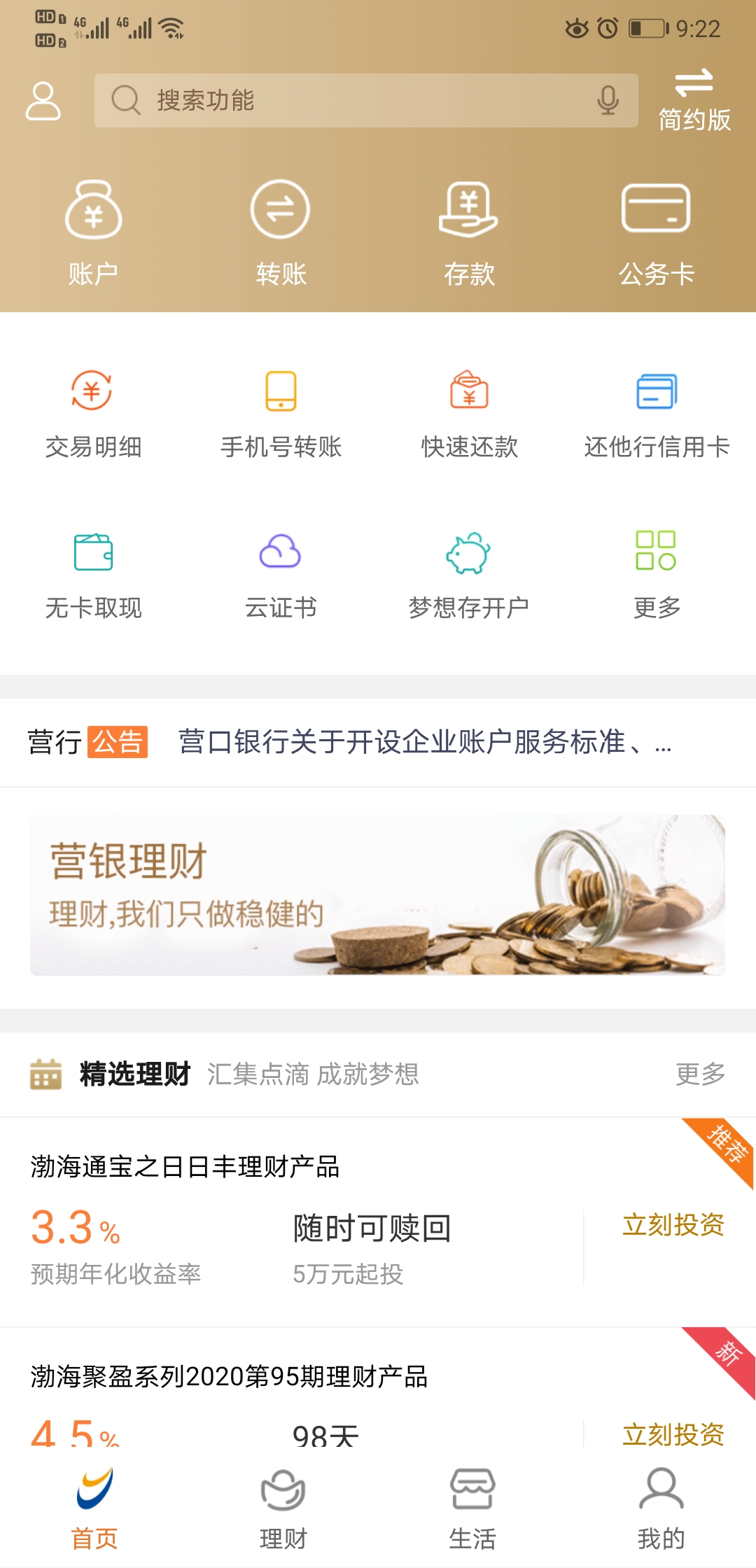Open the user profile icon
The width and height of the screenshot is (756, 1568).
[x=43, y=101]
